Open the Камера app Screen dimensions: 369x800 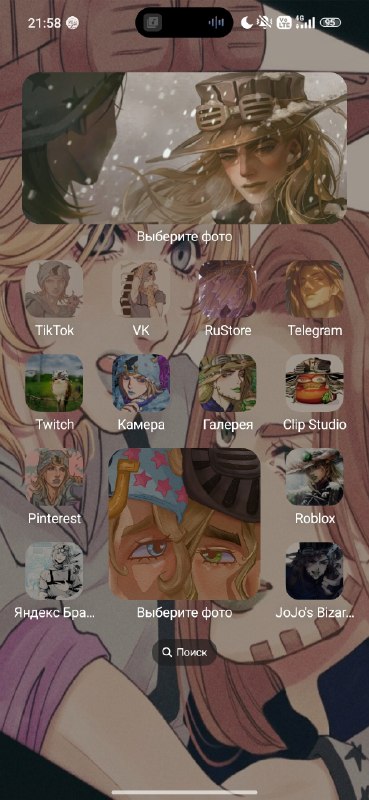point(141,383)
